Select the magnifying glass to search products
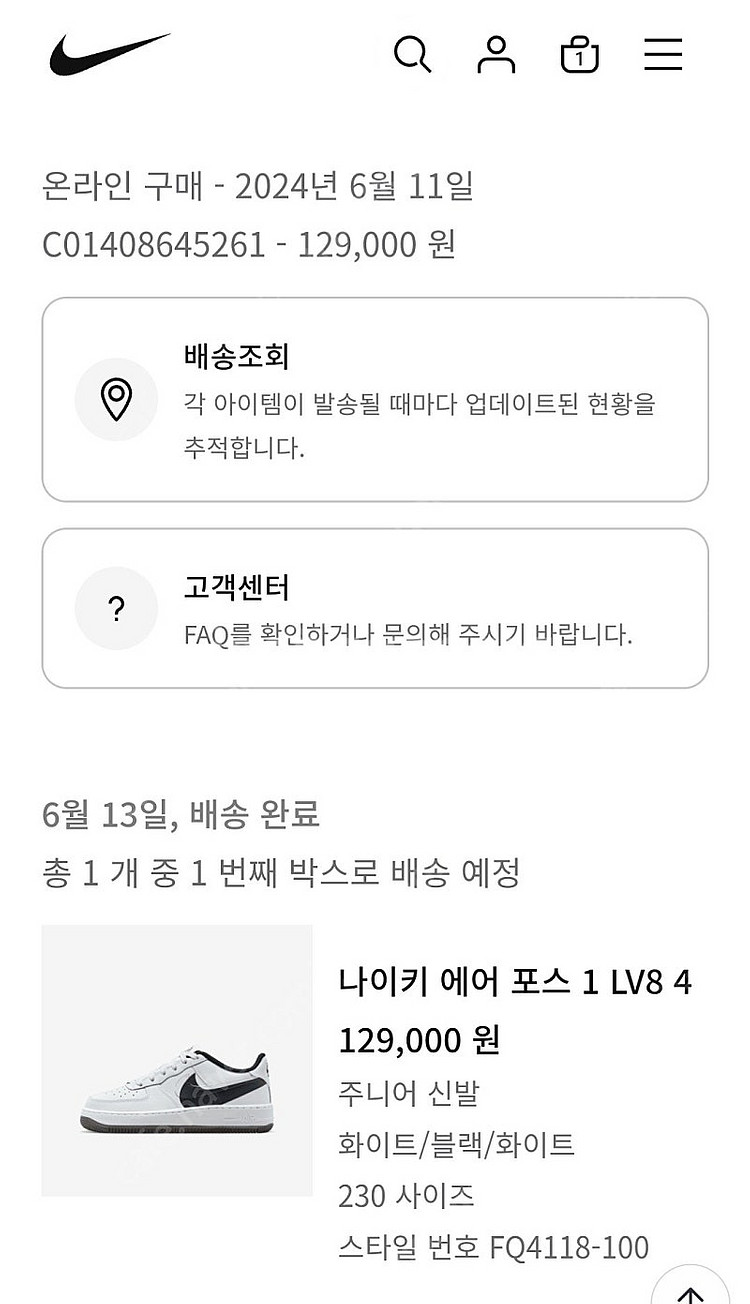Screen dimensions: 750x1304 point(413,57)
